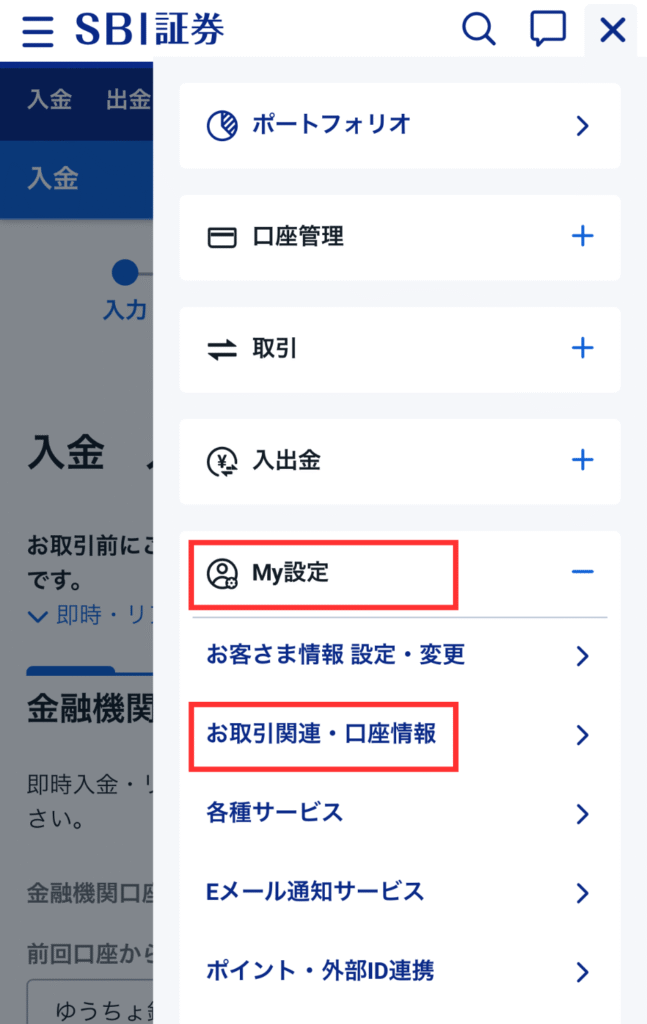
Task: Open お客さま情報 設定・変更
Action: [399, 656]
